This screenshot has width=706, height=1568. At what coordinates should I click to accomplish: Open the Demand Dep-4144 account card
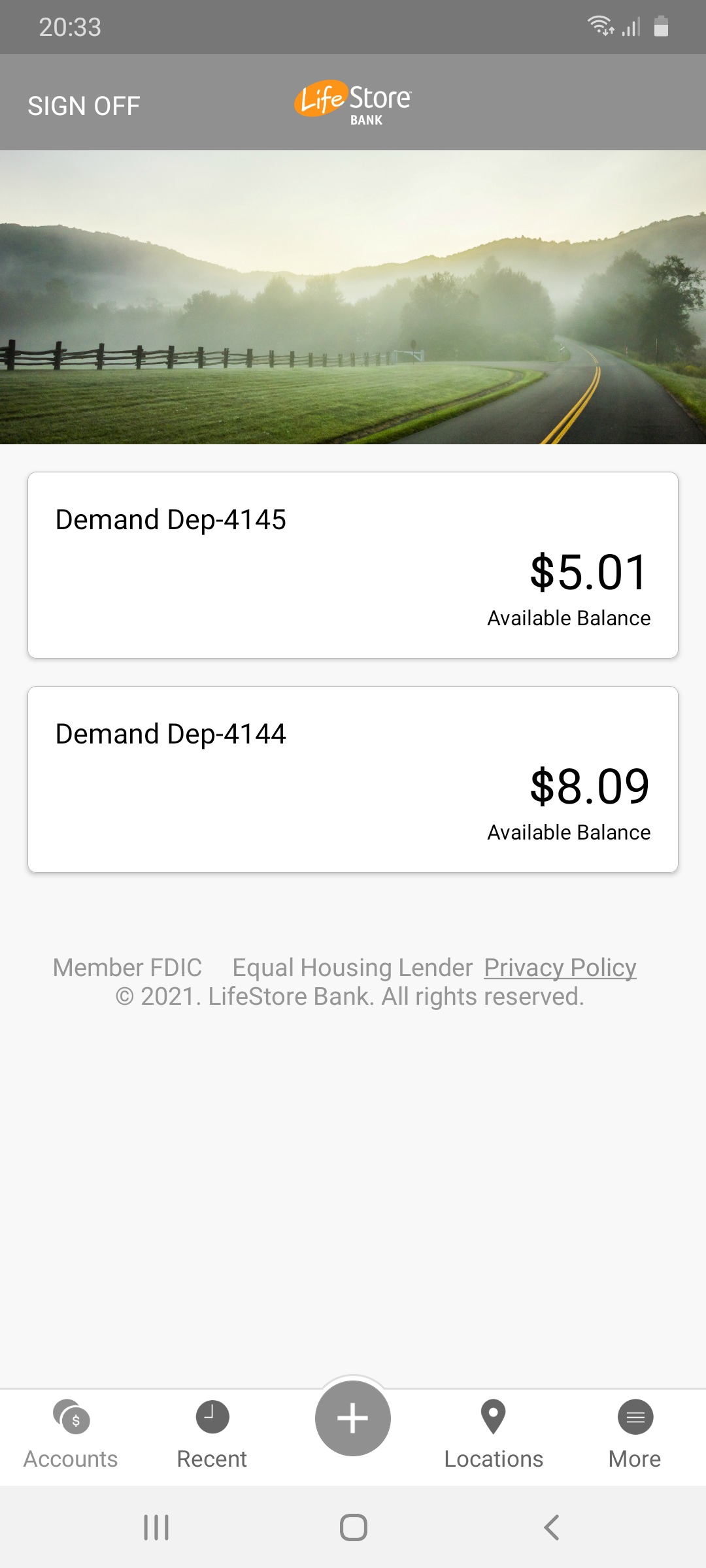coord(353,779)
